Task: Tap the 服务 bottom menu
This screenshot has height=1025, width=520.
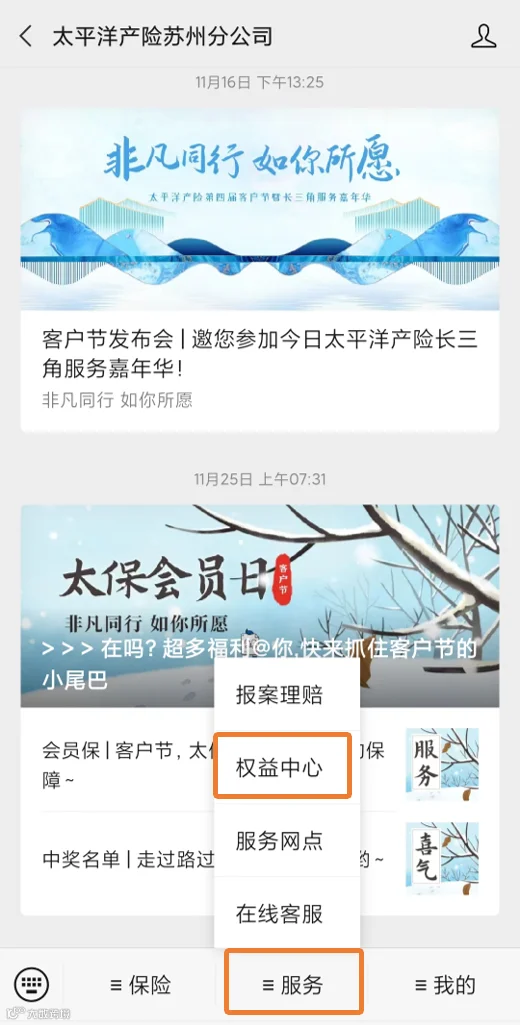Action: tap(293, 984)
